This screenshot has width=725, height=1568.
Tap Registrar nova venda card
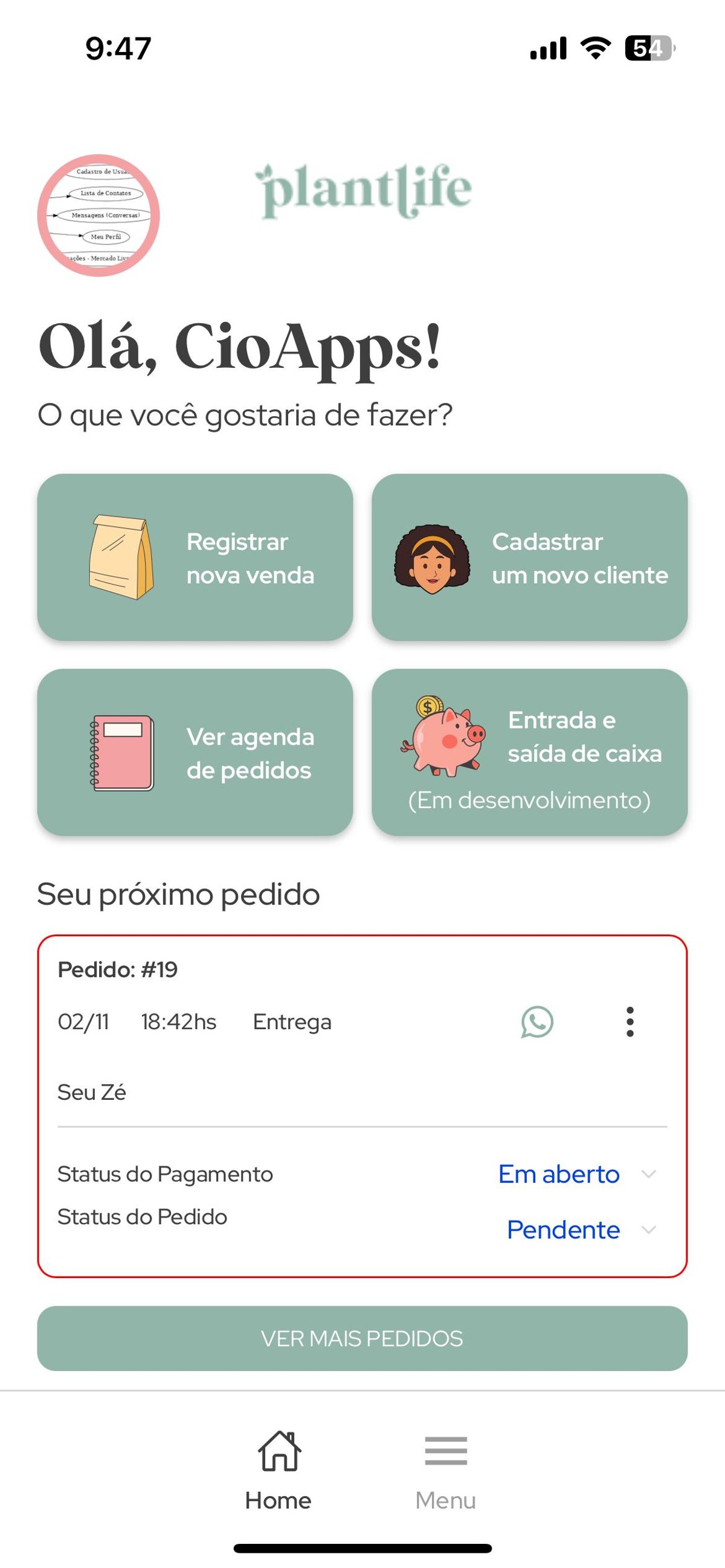tap(195, 557)
